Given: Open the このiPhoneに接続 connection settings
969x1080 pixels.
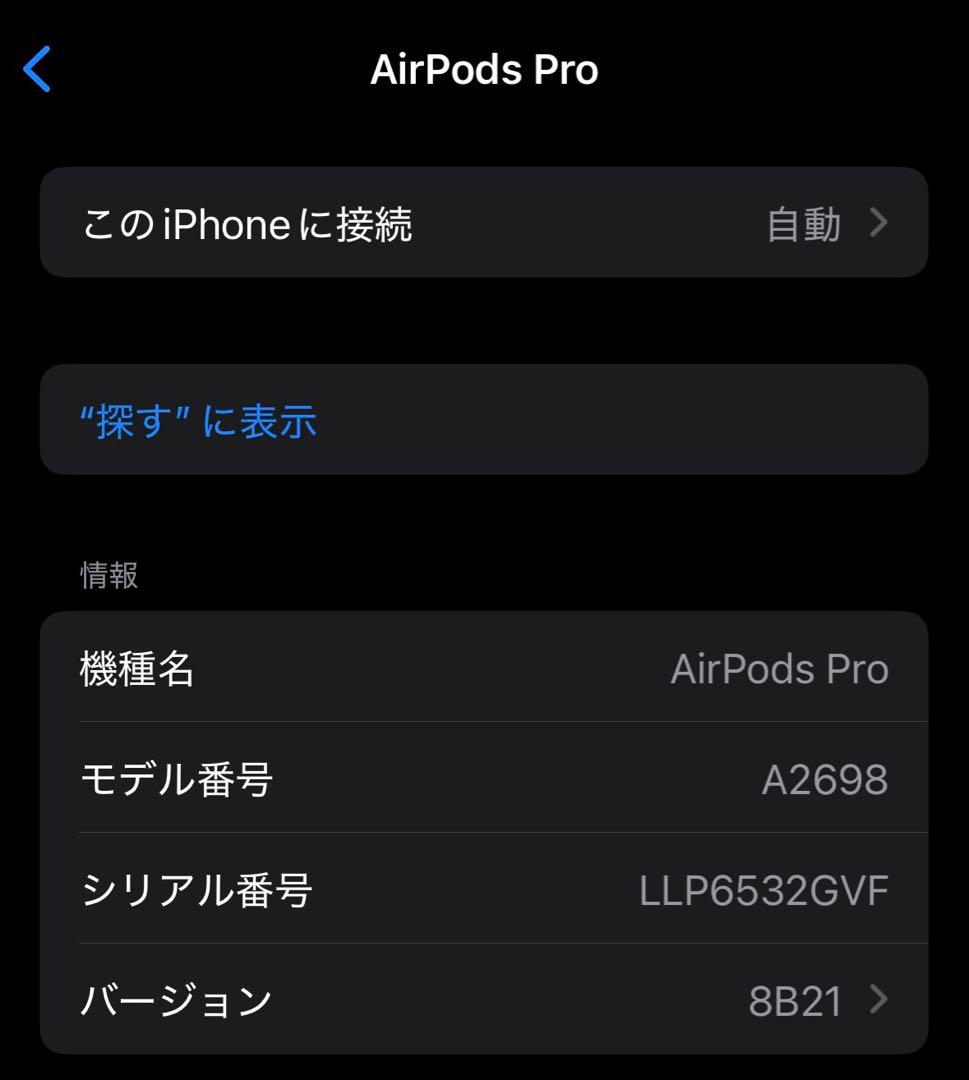Looking at the screenshot, I should (484, 222).
